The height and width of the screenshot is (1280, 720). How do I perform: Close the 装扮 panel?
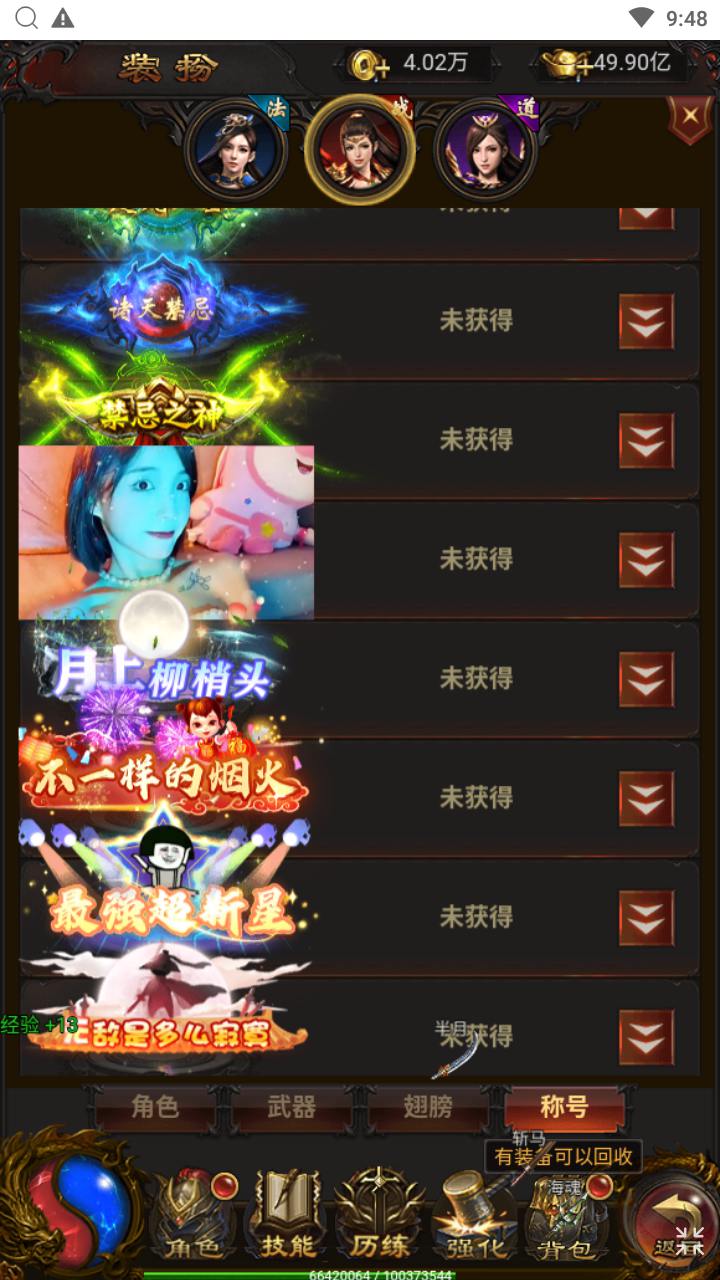tap(689, 114)
